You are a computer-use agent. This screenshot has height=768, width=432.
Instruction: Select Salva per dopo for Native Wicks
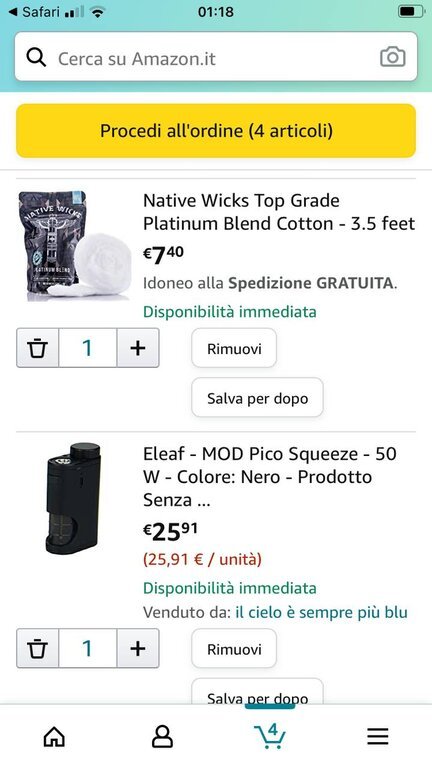click(x=257, y=398)
